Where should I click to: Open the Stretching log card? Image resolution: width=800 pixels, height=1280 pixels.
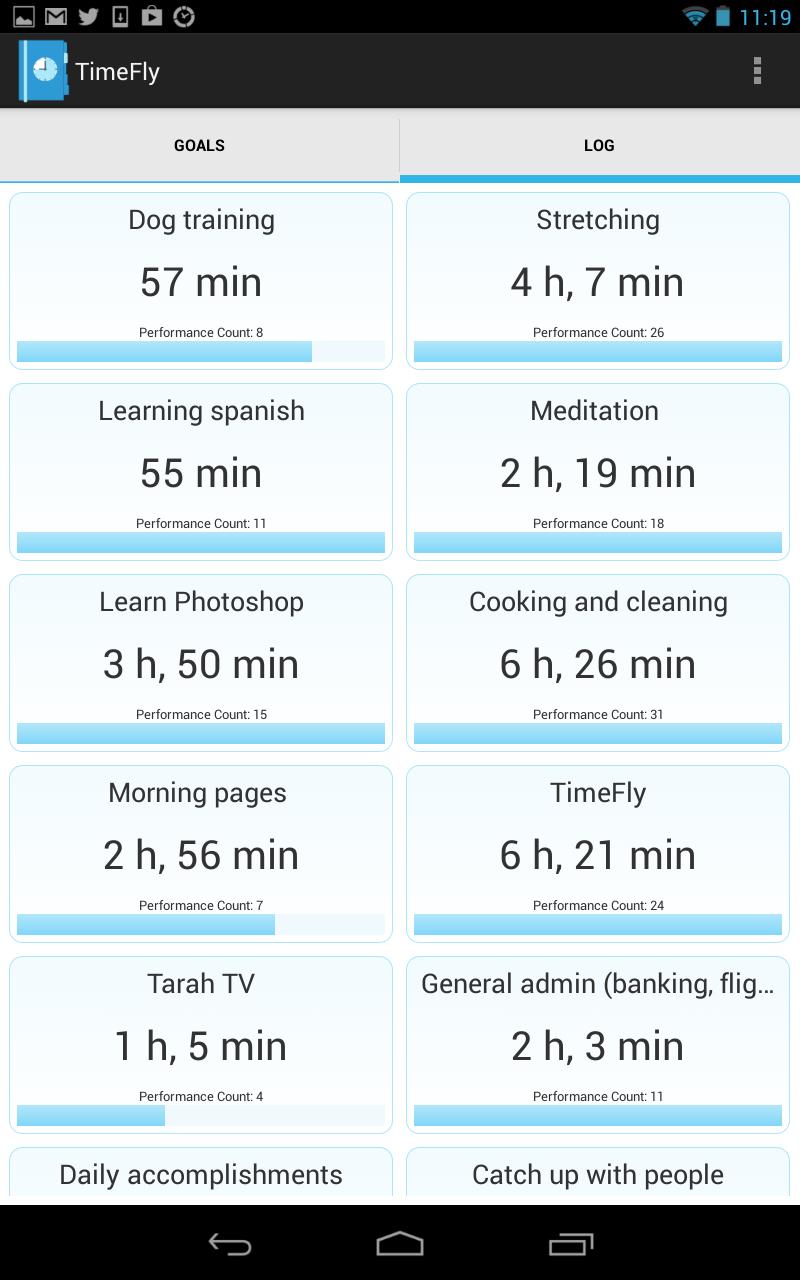[598, 281]
